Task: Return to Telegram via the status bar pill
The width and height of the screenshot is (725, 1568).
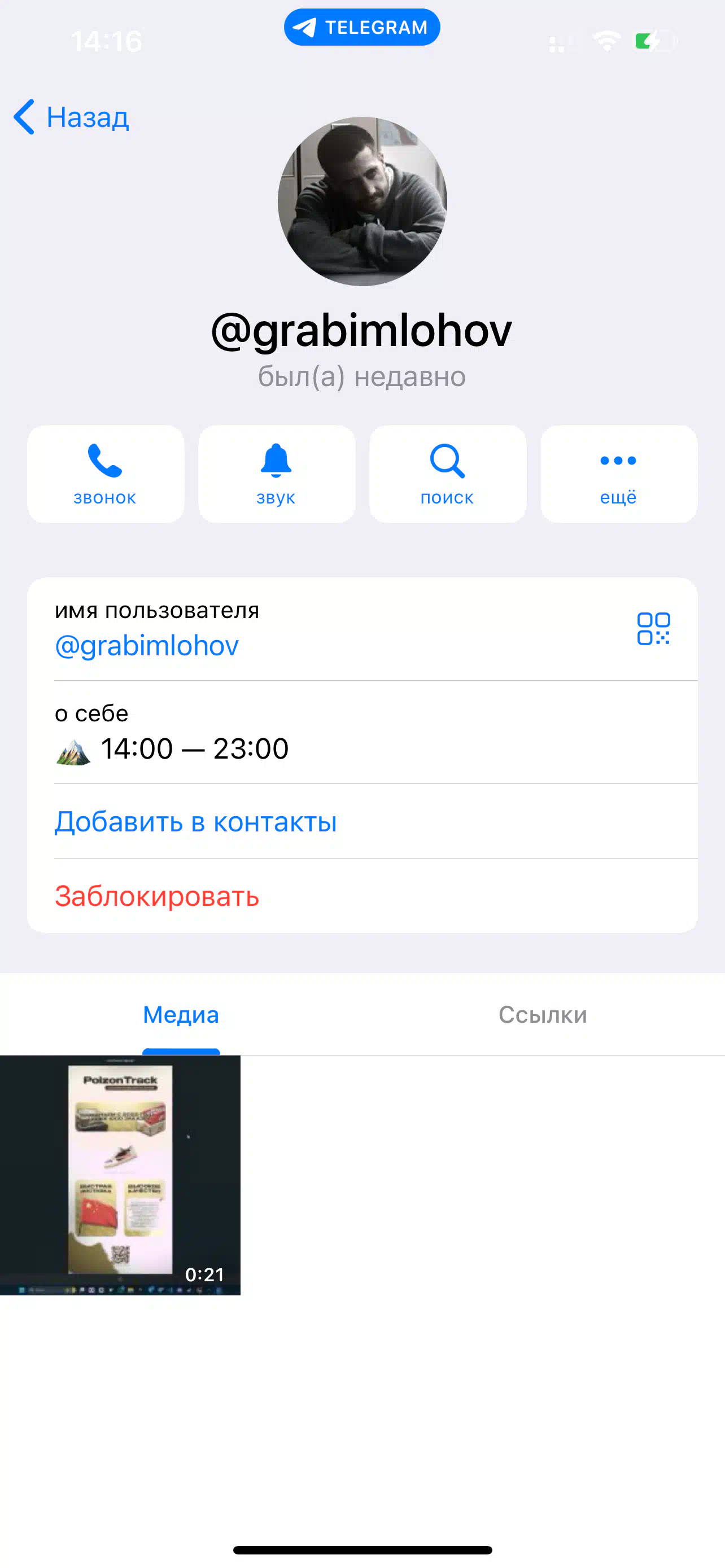Action: click(361, 28)
